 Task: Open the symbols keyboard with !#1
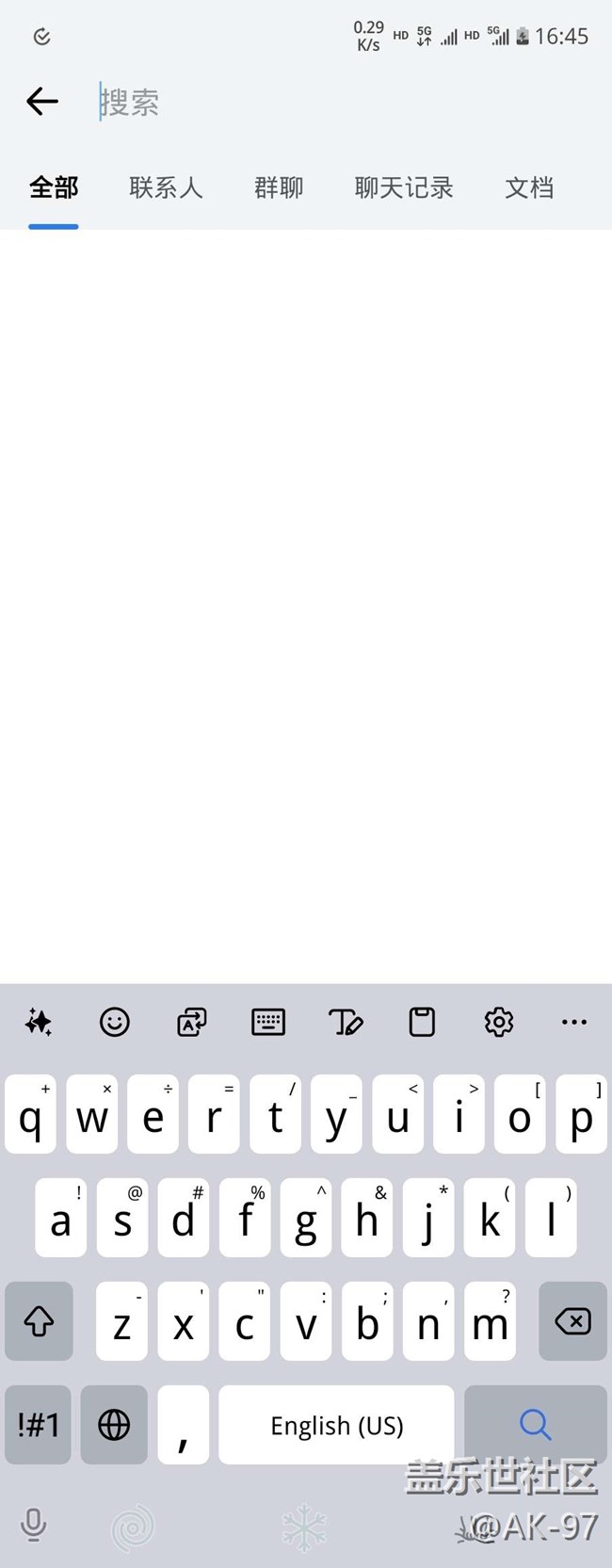(x=39, y=1425)
